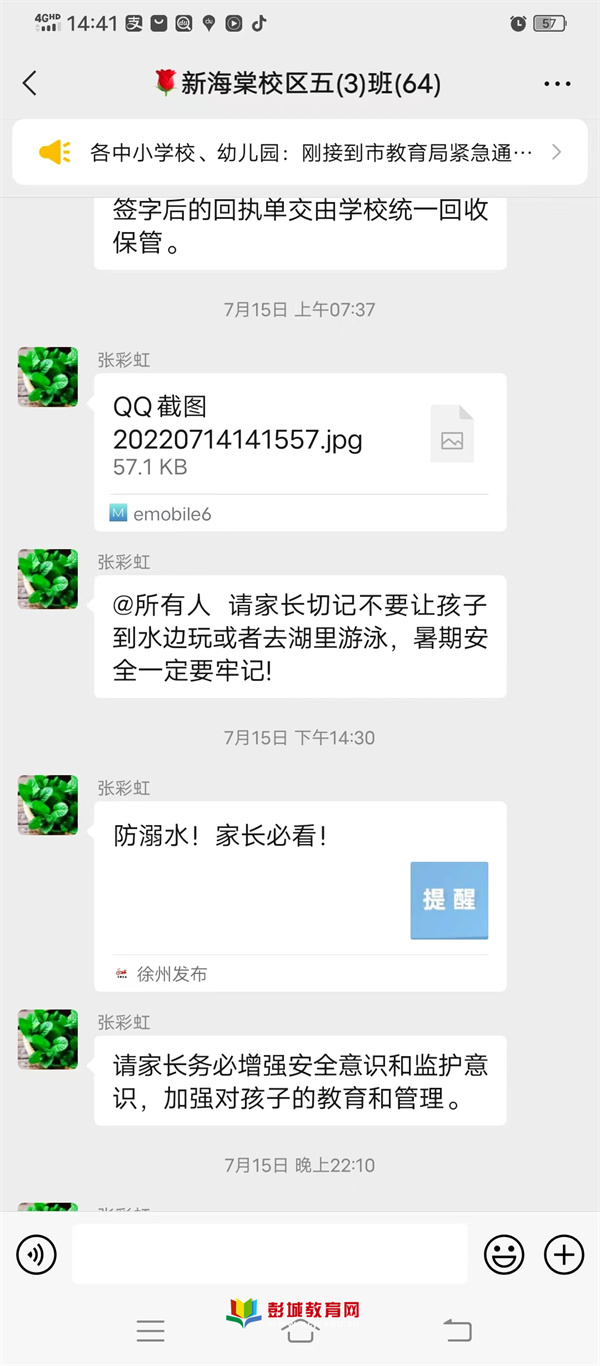Open the group chat overflow menu

tap(557, 84)
